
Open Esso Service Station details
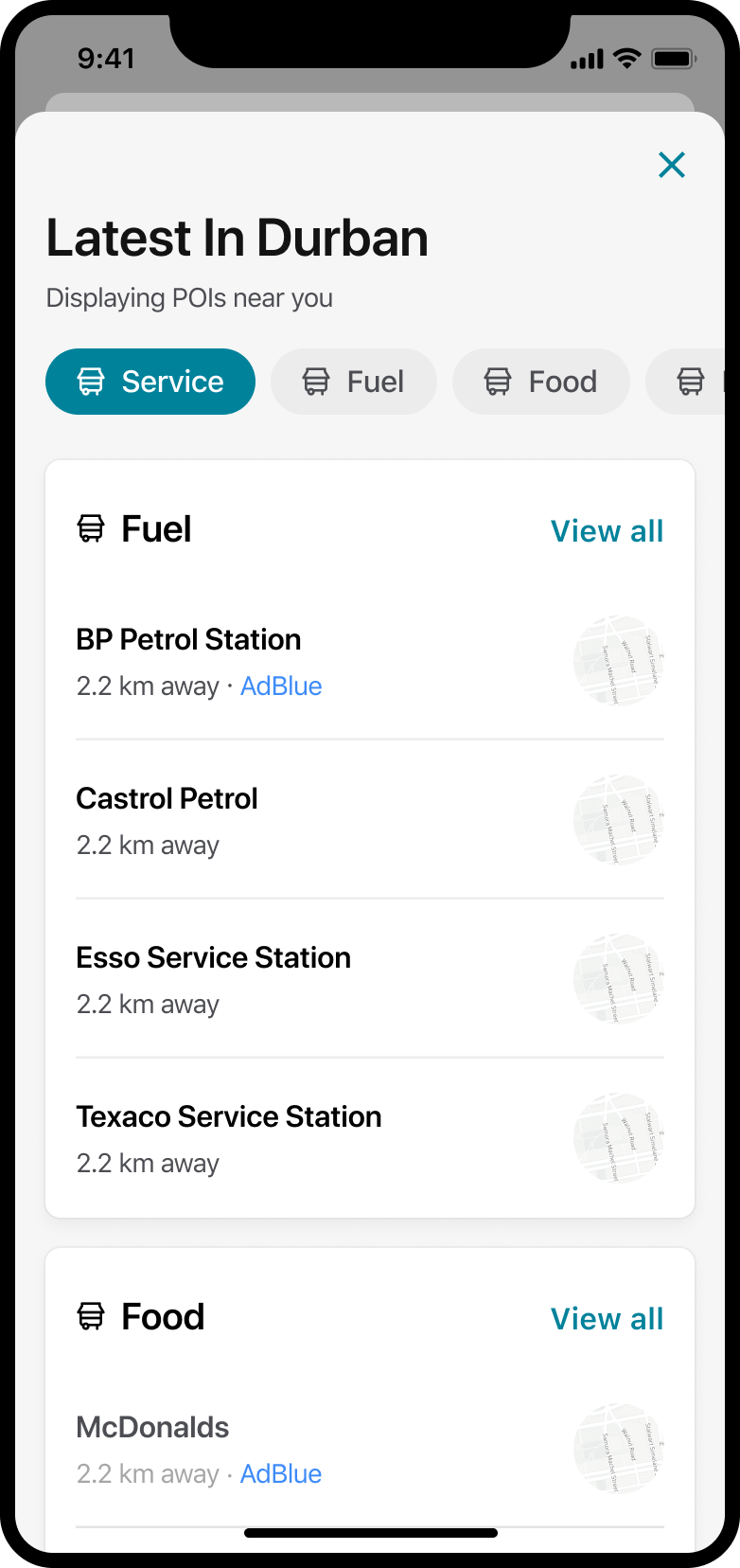click(x=214, y=958)
